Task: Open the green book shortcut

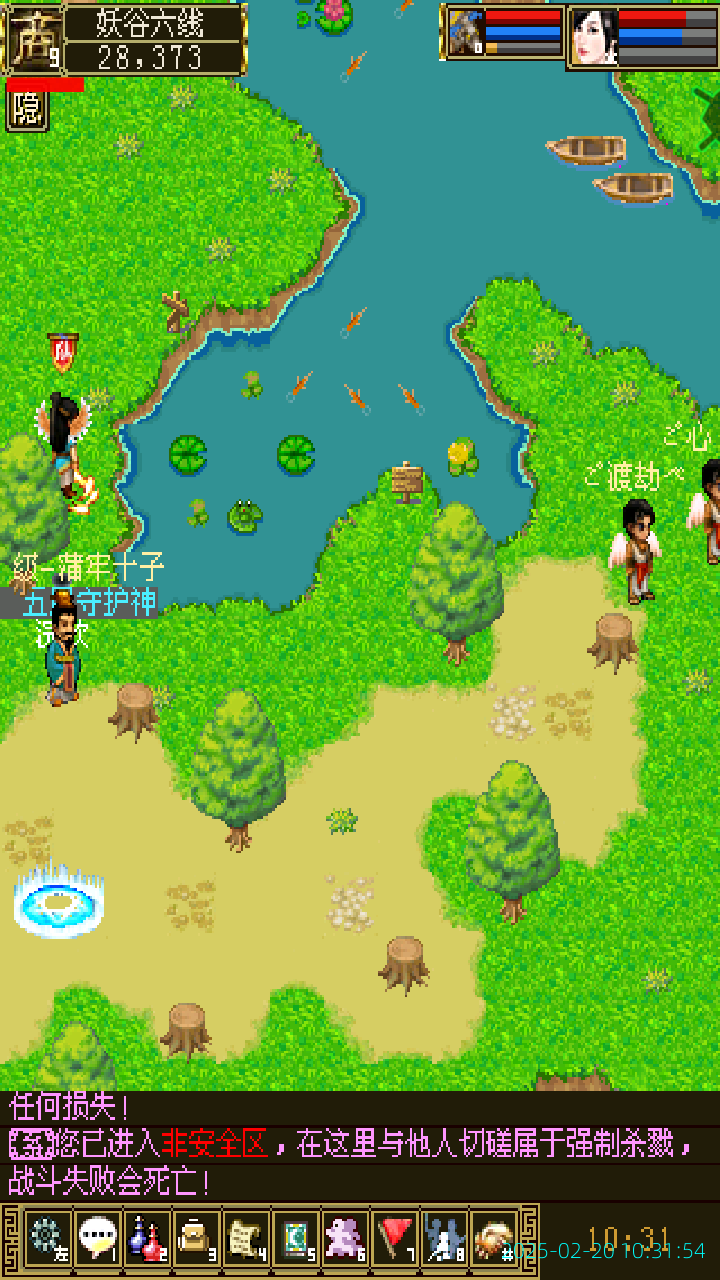Action: pos(296,1237)
